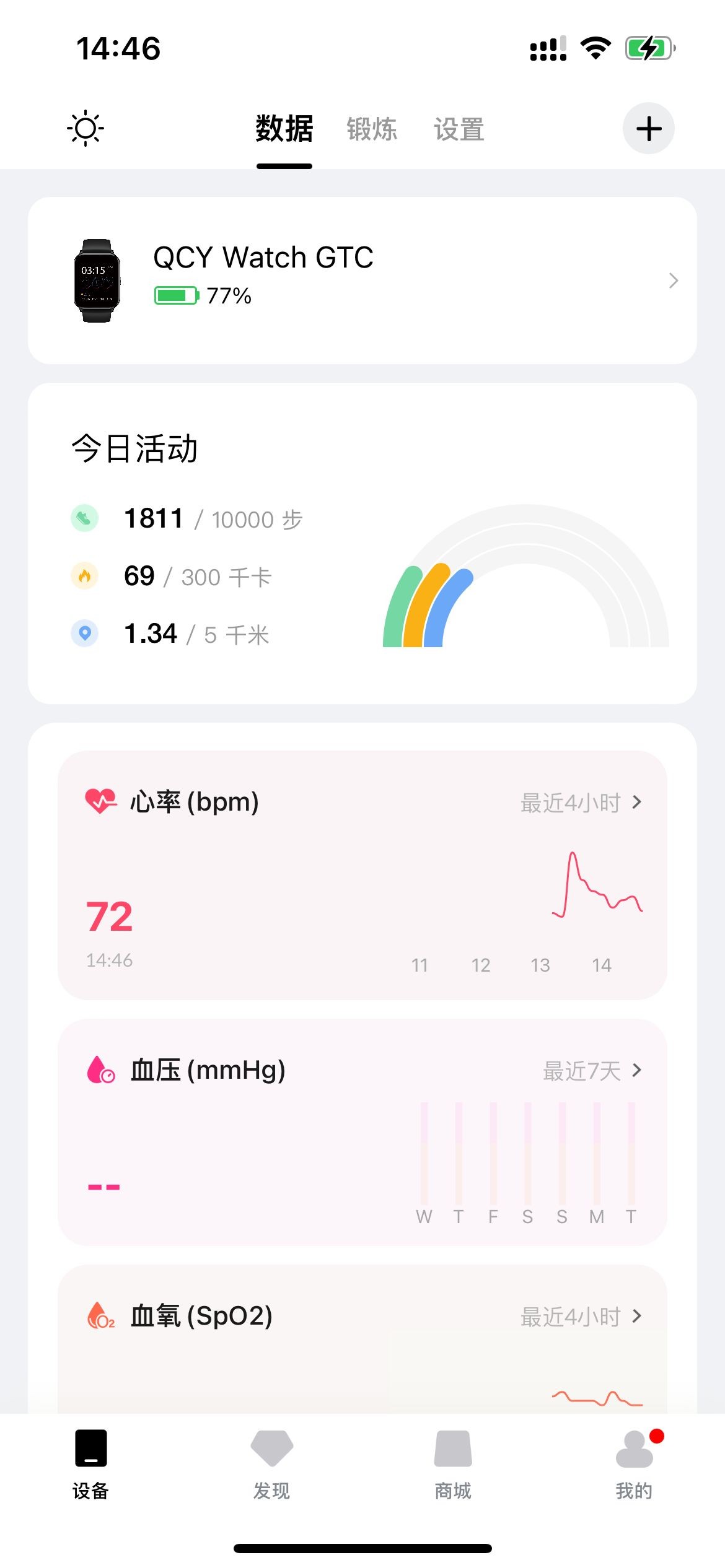Tap the plus icon to add a device

click(648, 128)
